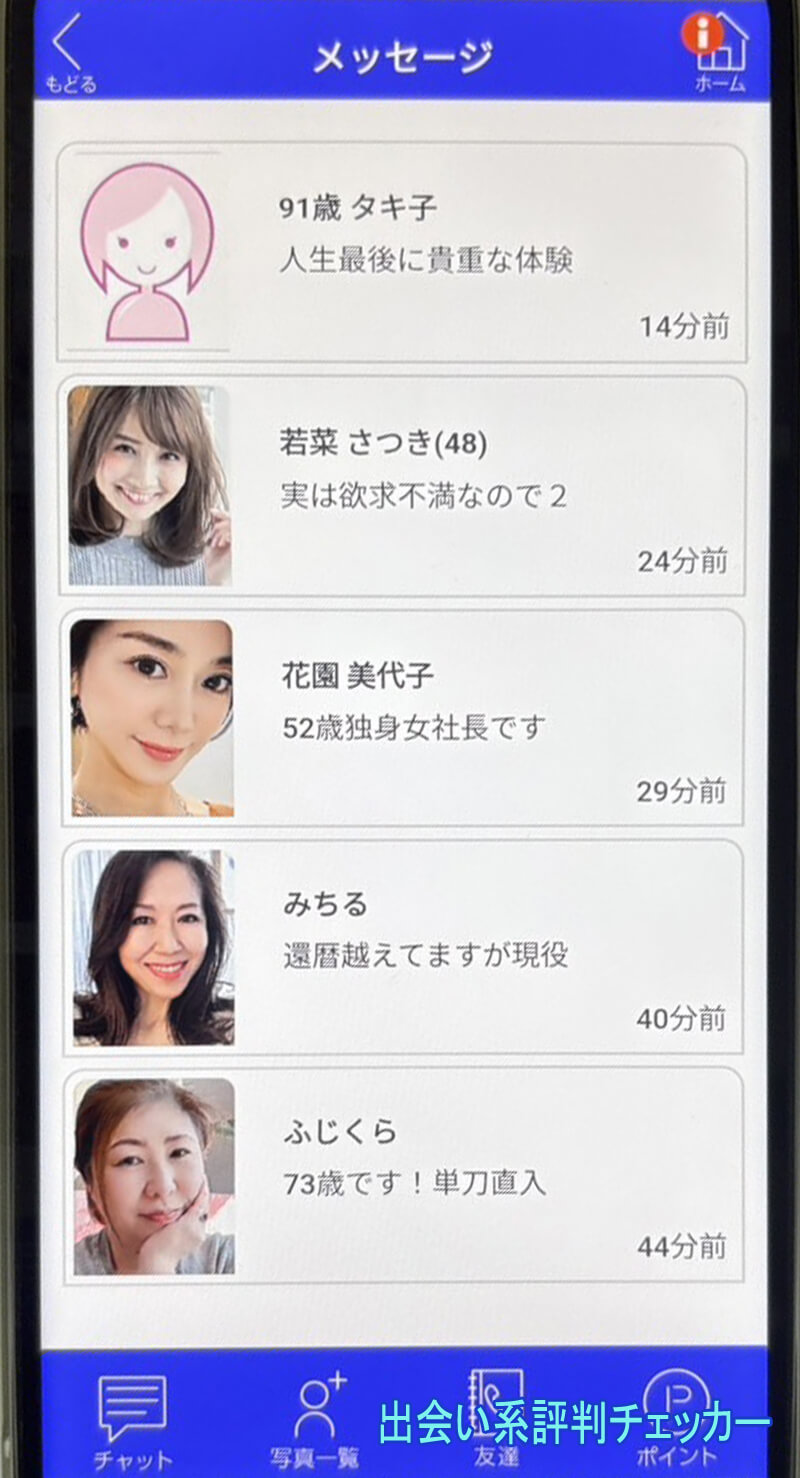Open message from 91歳 タキ子
The width and height of the screenshot is (800, 1478).
pyautogui.click(x=401, y=253)
